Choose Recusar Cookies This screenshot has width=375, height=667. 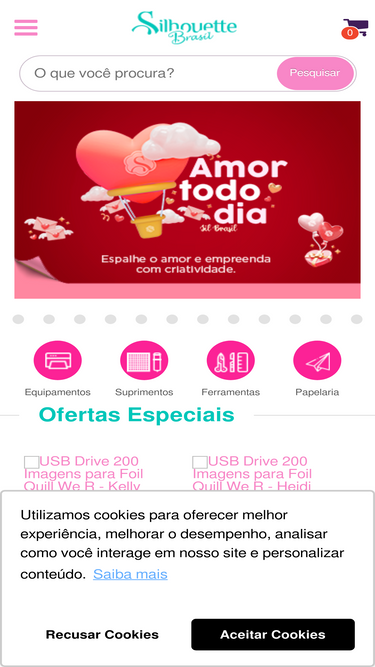102,635
